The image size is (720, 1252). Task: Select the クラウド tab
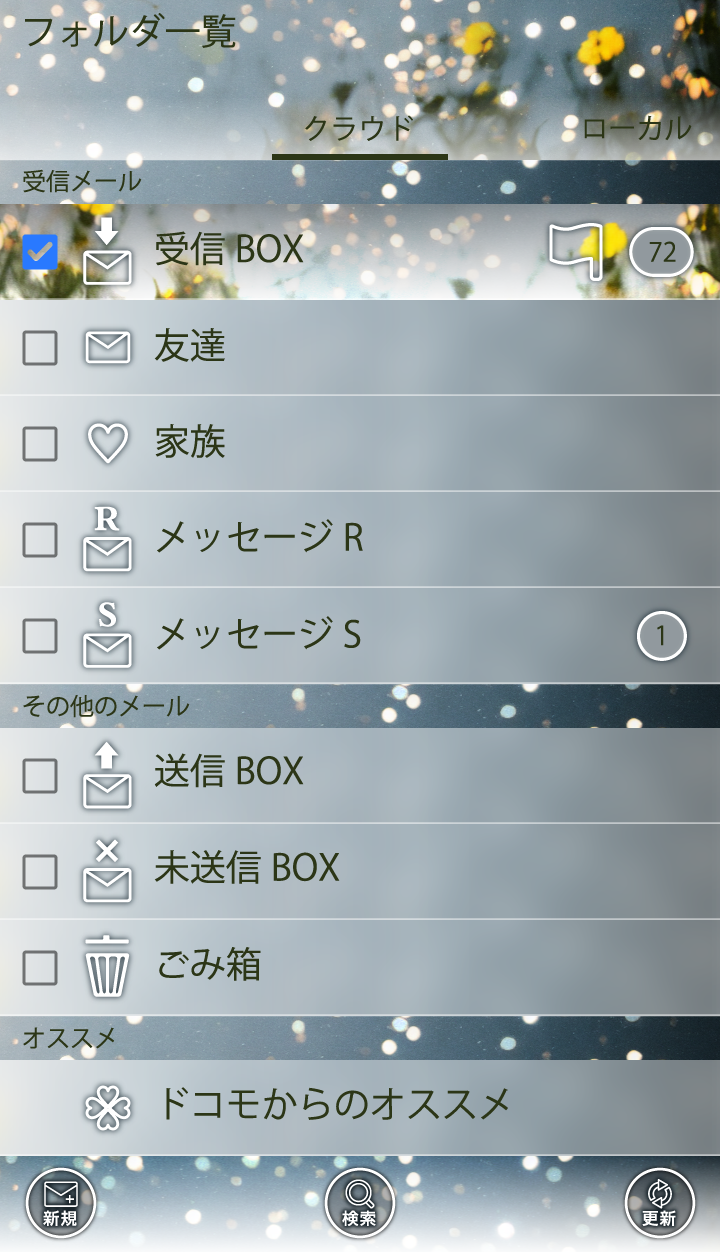[359, 128]
